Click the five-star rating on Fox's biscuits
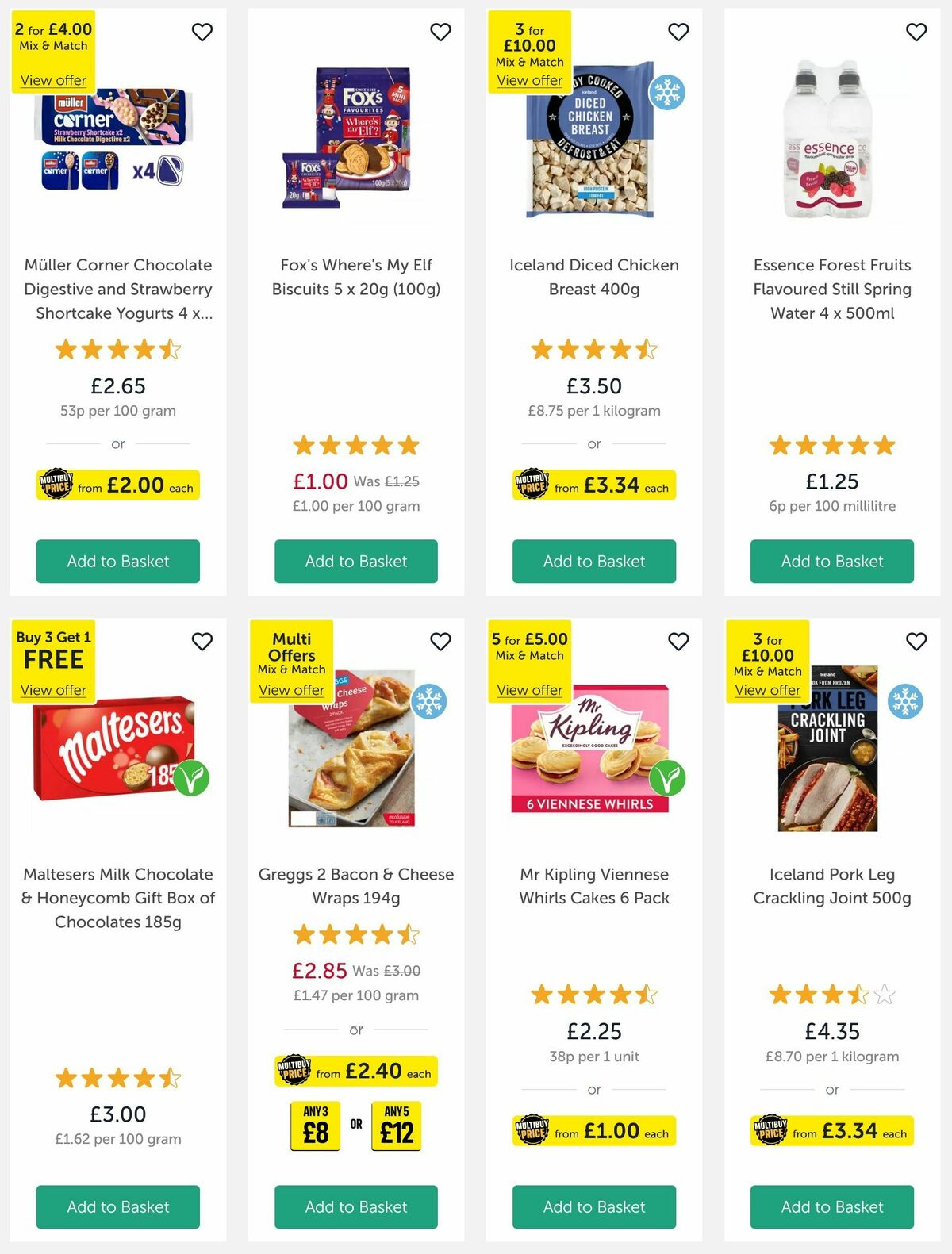The width and height of the screenshot is (952, 1254). 355,445
